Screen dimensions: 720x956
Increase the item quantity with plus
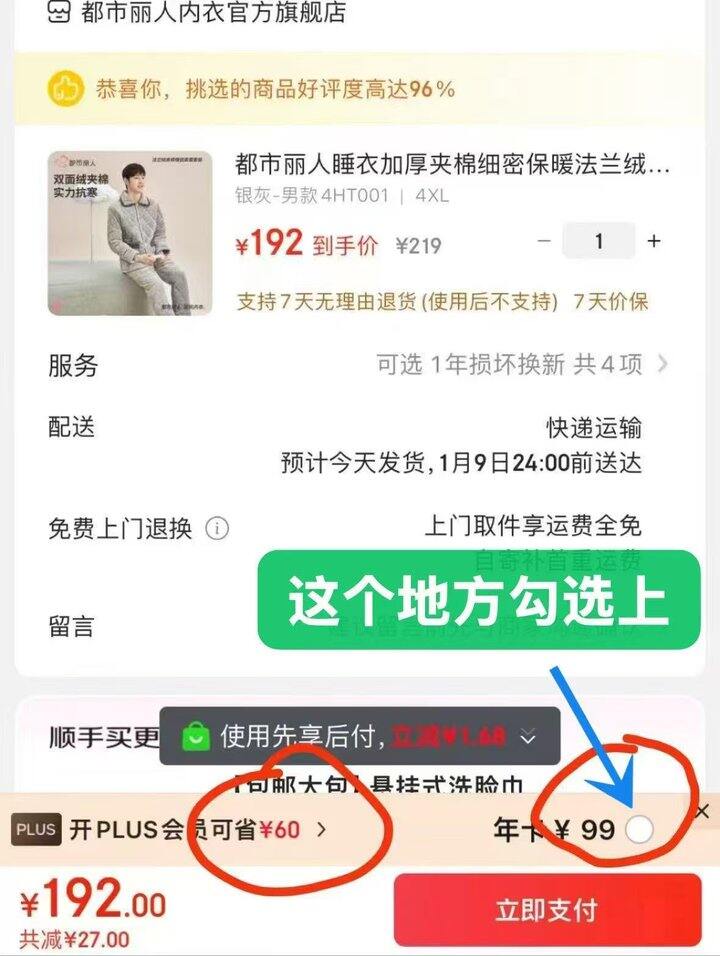coord(654,241)
